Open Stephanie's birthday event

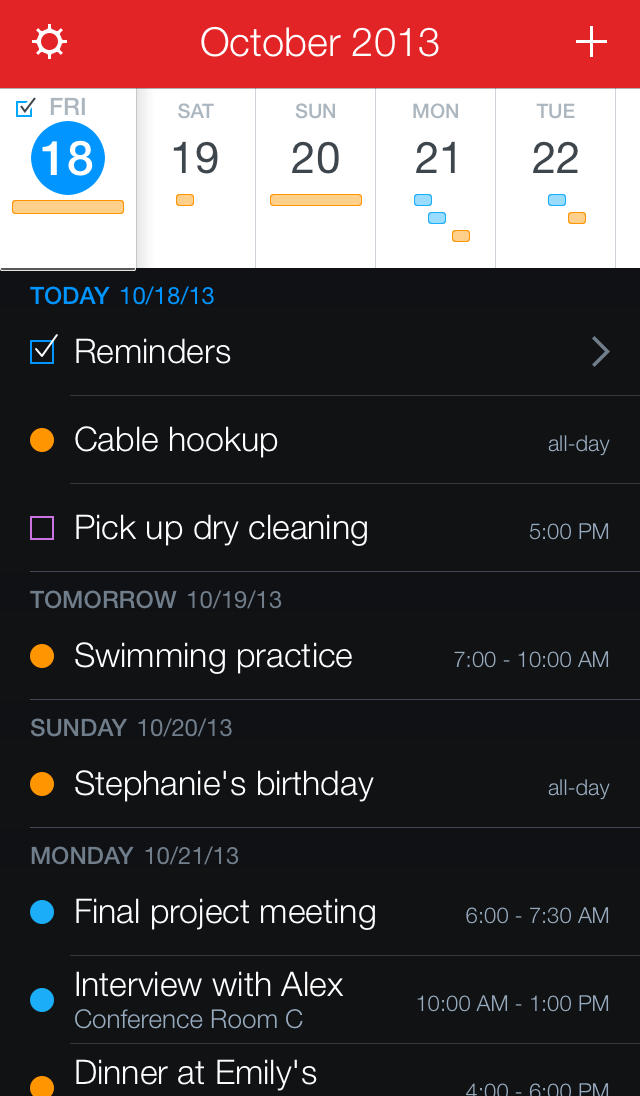point(320,784)
